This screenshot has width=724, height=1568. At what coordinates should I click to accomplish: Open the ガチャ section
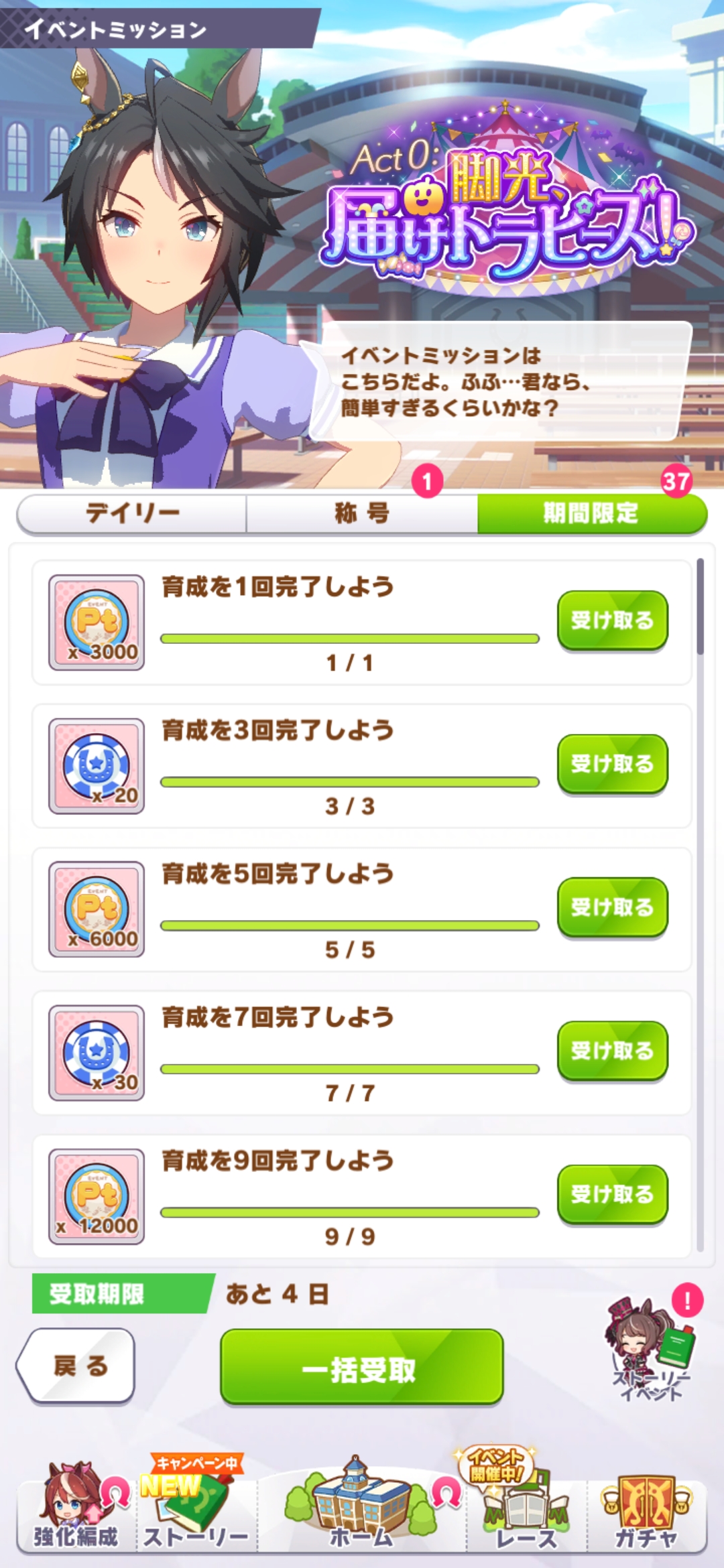pos(646,1508)
